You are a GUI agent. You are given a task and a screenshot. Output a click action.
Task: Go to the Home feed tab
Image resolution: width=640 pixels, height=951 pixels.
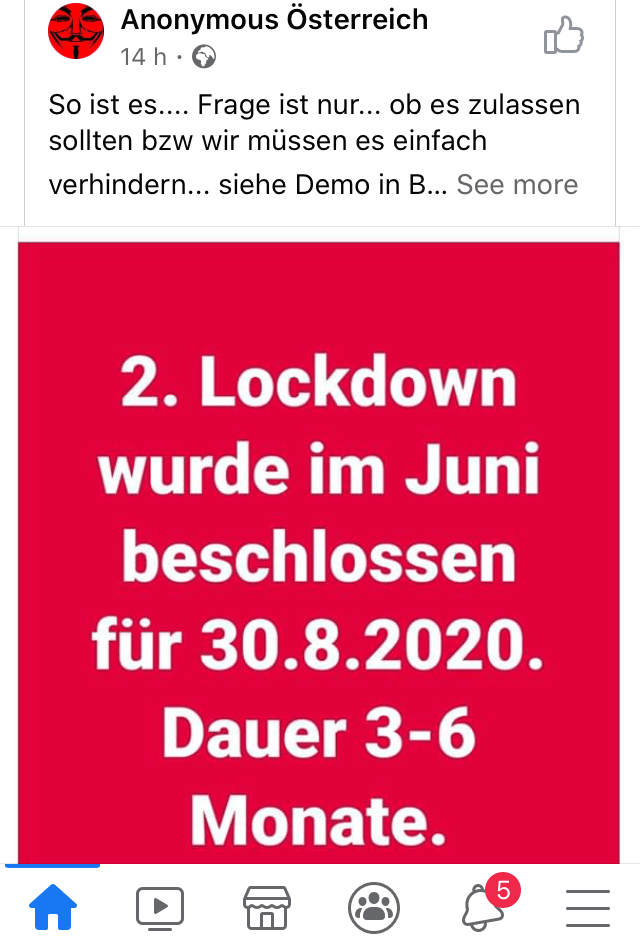[x=53, y=908]
